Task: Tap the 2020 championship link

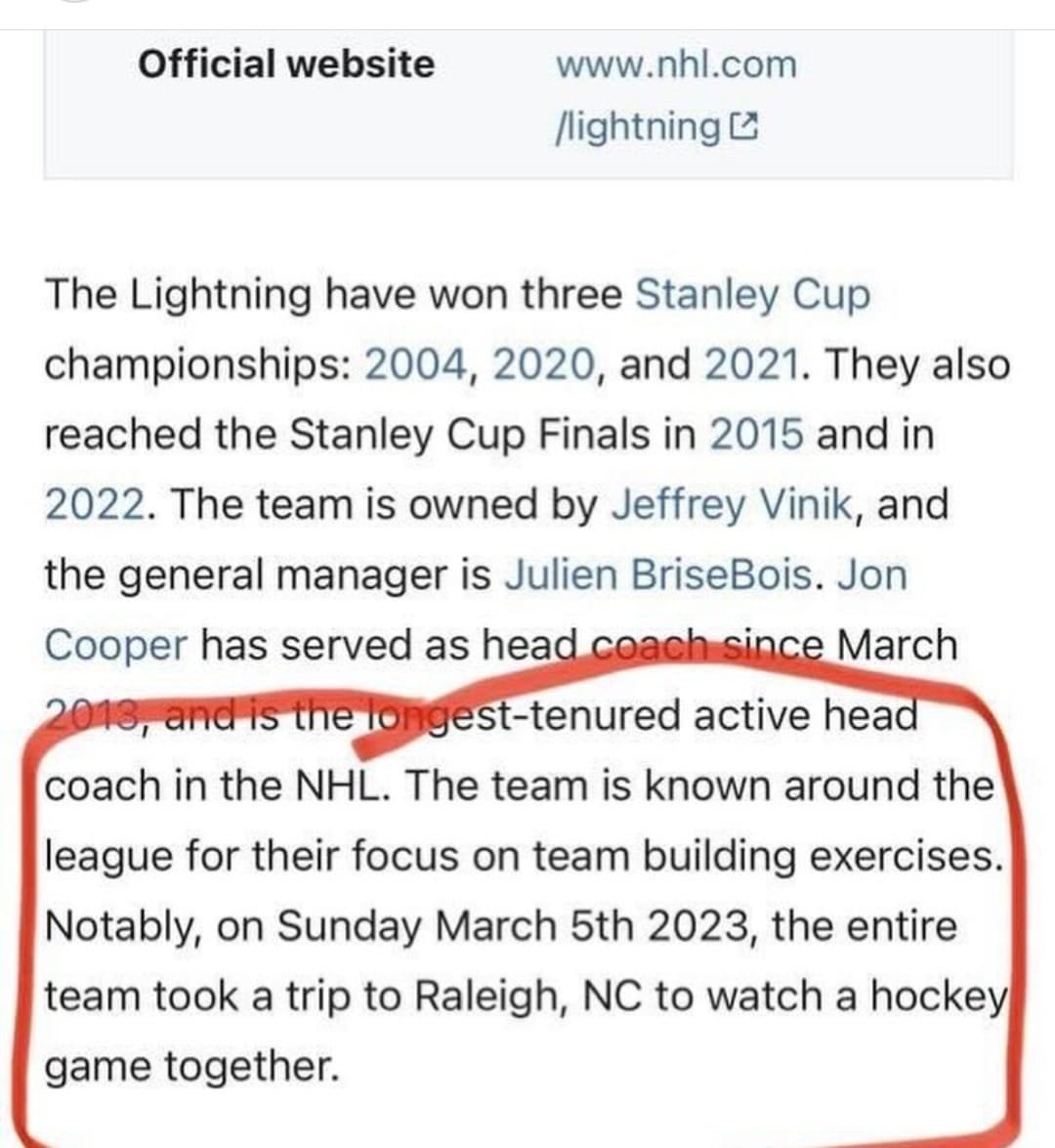Action: (x=543, y=365)
